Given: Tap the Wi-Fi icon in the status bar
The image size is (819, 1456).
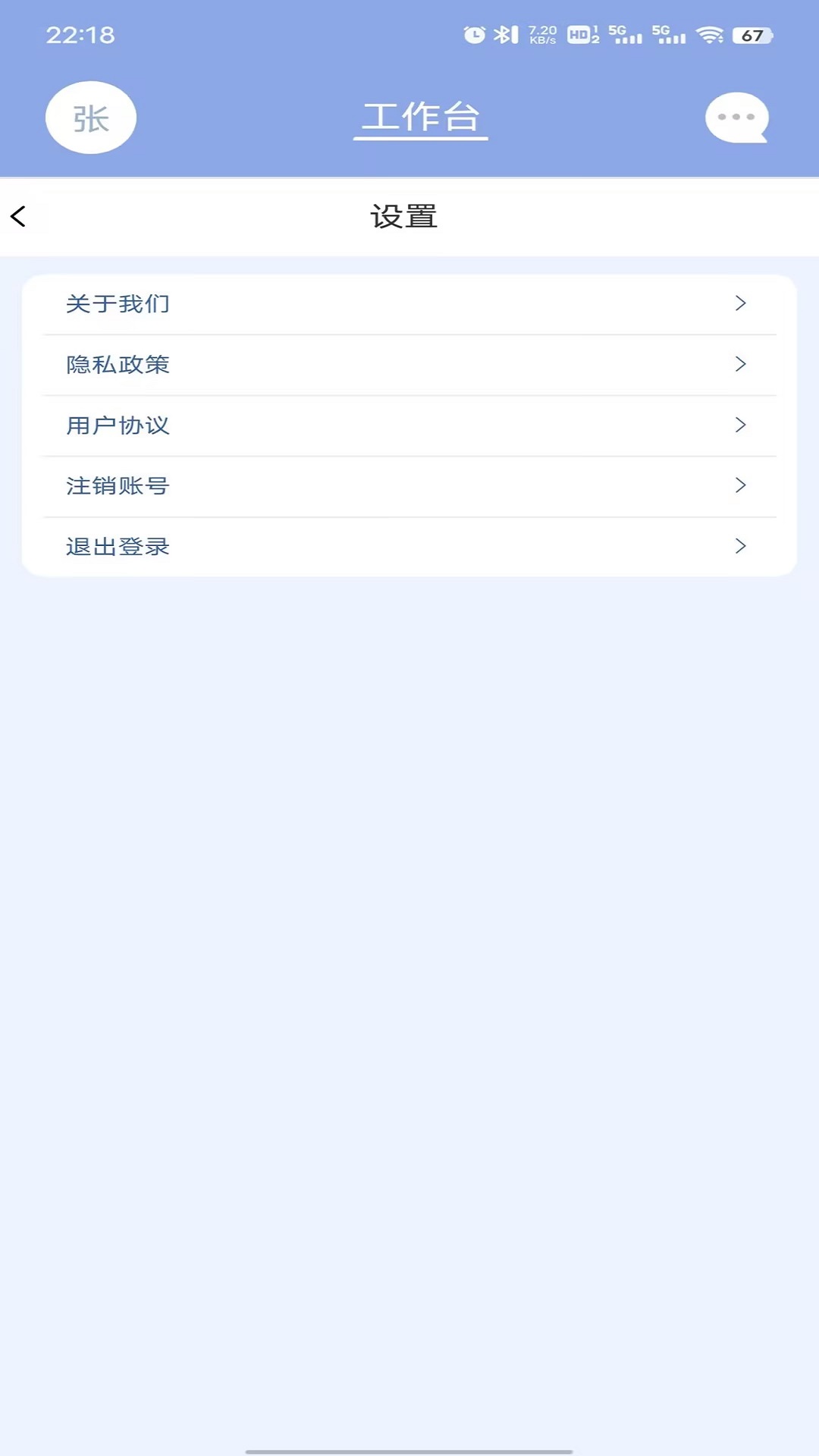Looking at the screenshot, I should point(709,34).
